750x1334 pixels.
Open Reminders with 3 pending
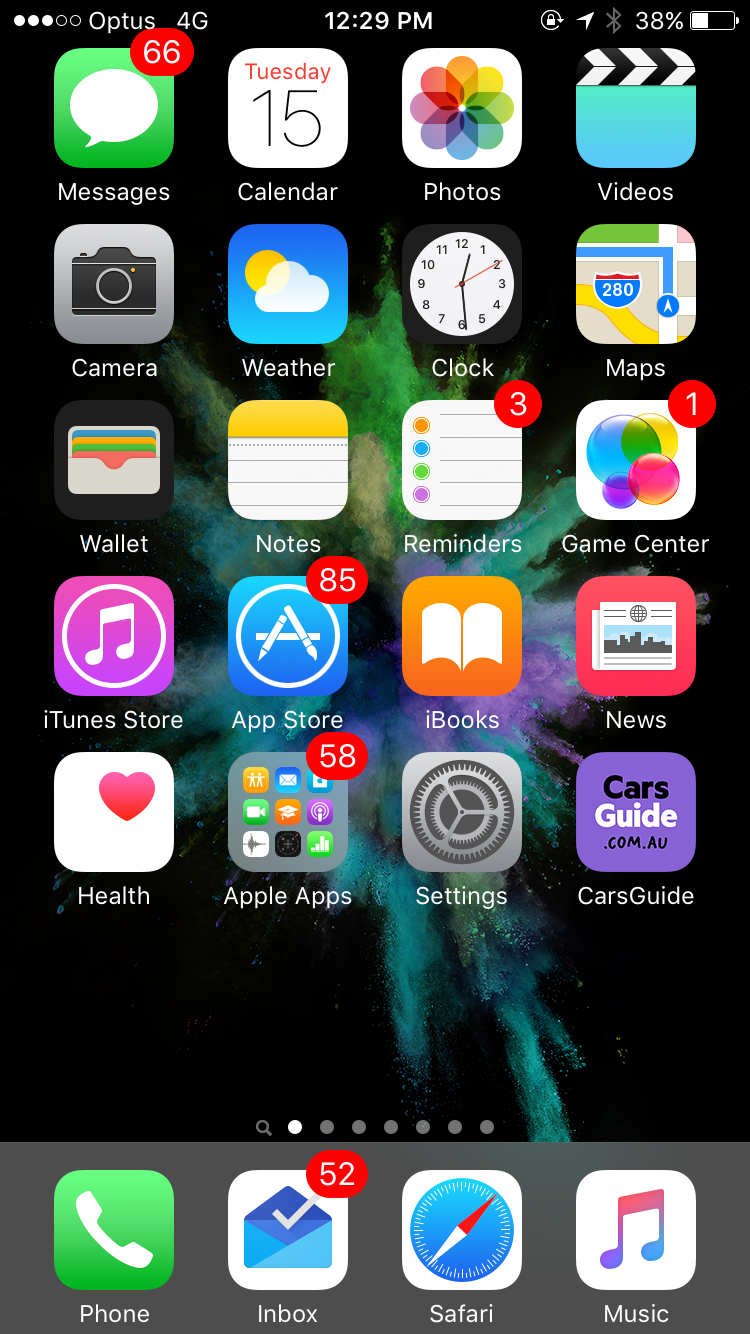click(462, 460)
